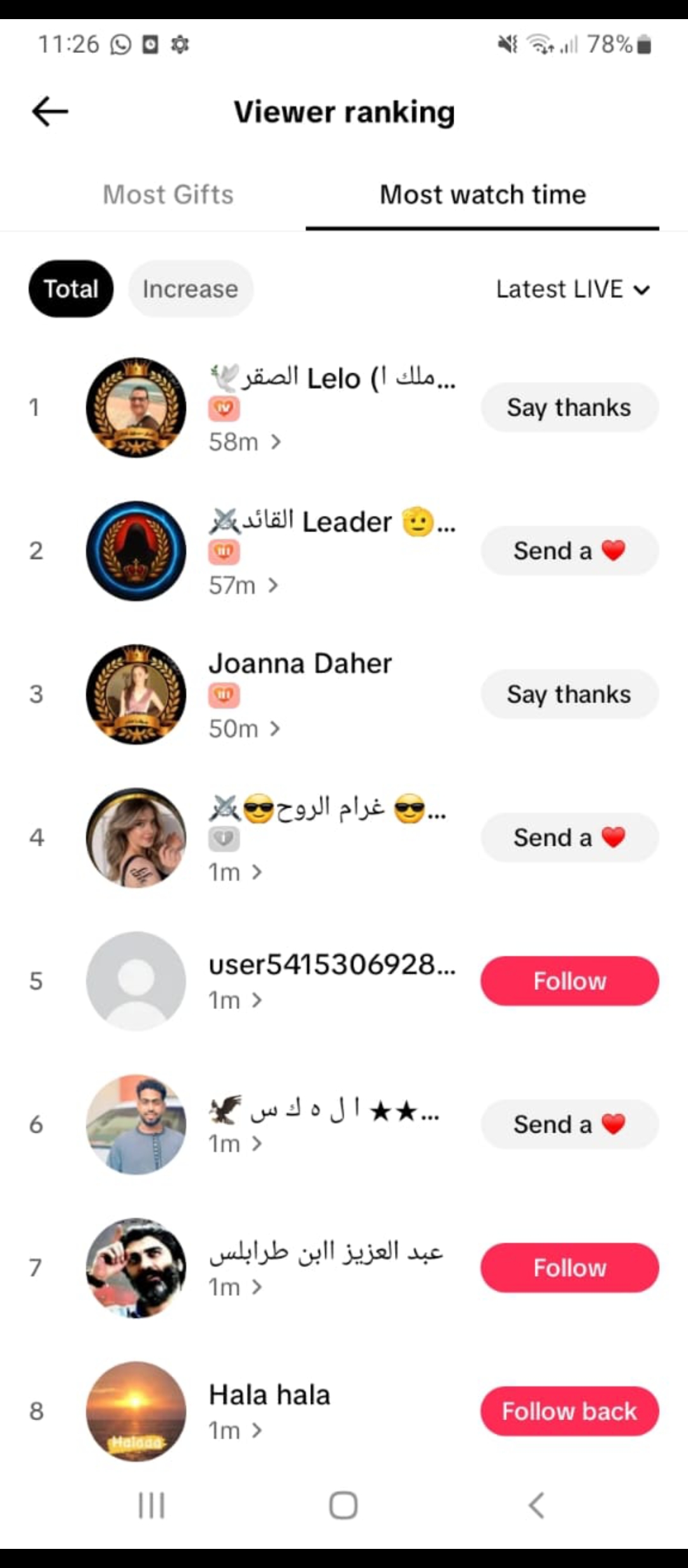The height and width of the screenshot is (1568, 688).
Task: Follow back Hala hala
Action: click(569, 1411)
